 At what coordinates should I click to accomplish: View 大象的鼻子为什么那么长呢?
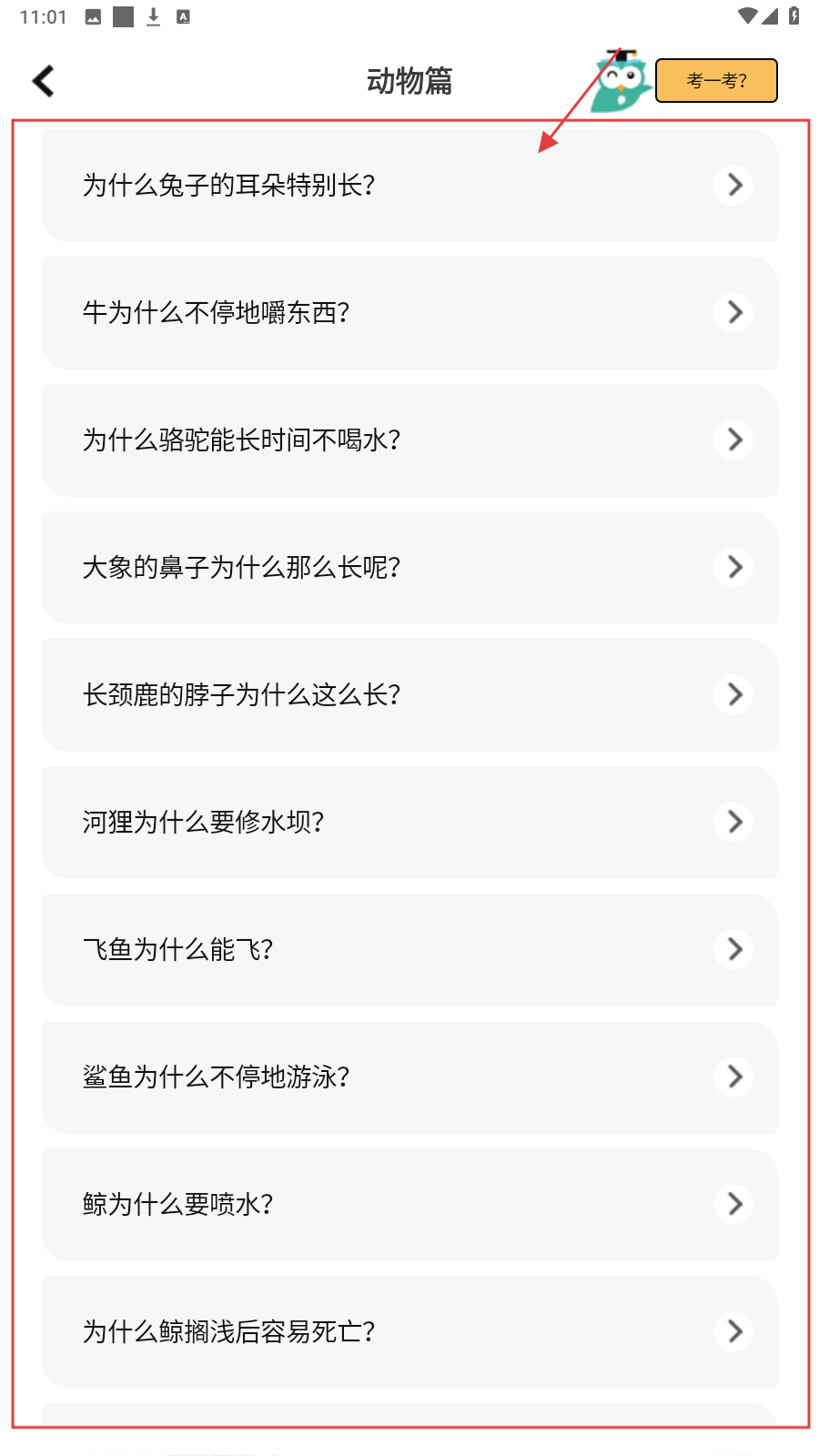pyautogui.click(x=409, y=568)
